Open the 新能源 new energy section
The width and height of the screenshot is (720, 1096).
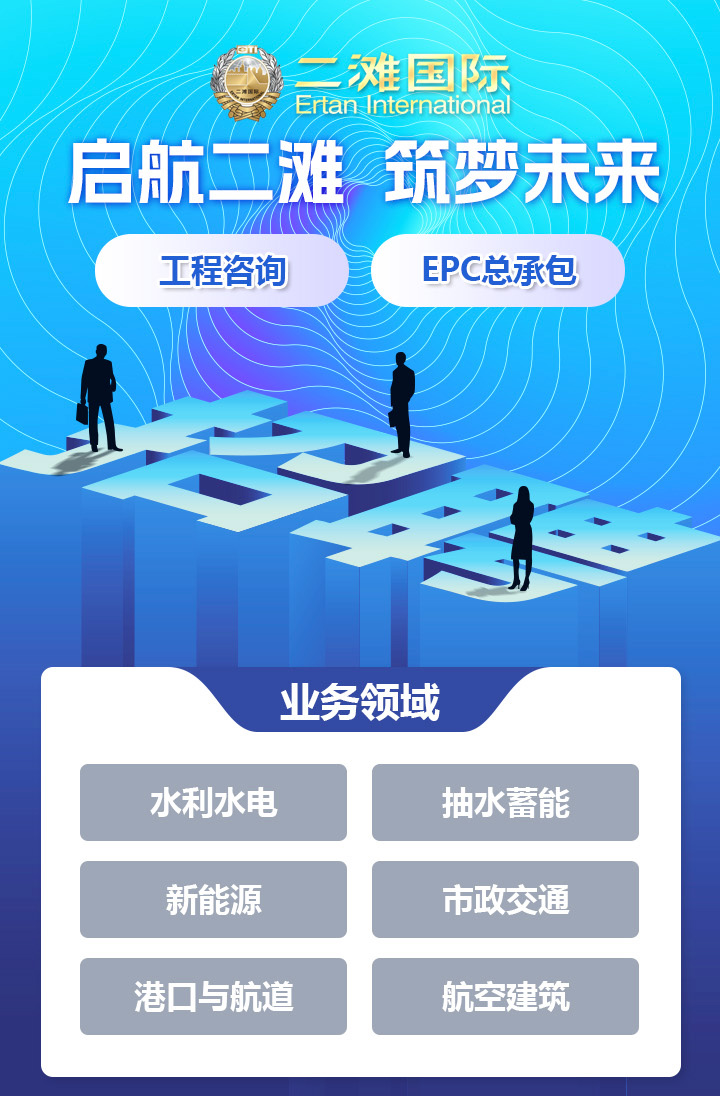pyautogui.click(x=214, y=899)
